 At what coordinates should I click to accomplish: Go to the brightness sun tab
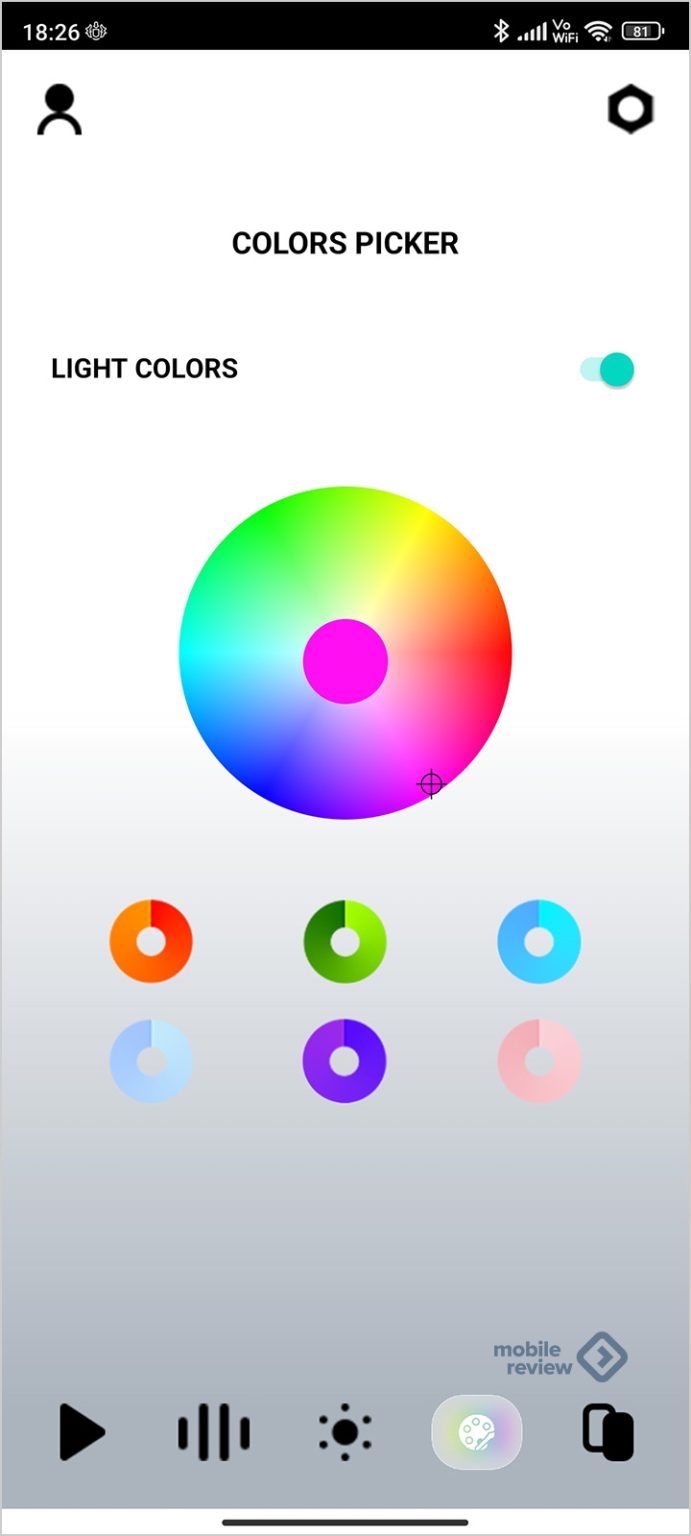(345, 1432)
